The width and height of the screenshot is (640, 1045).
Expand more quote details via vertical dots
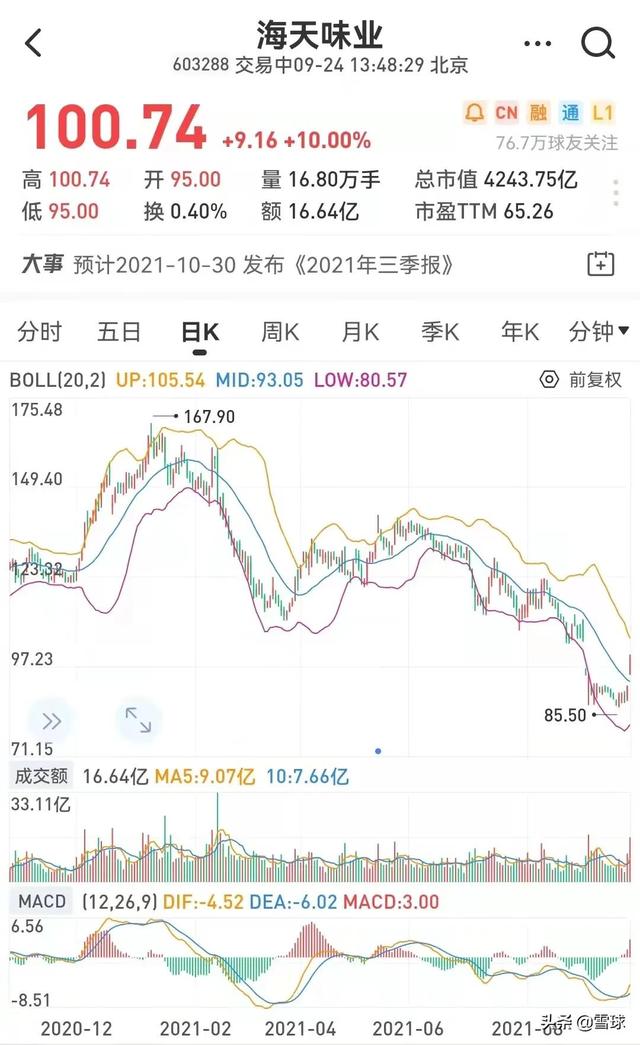coord(616,193)
